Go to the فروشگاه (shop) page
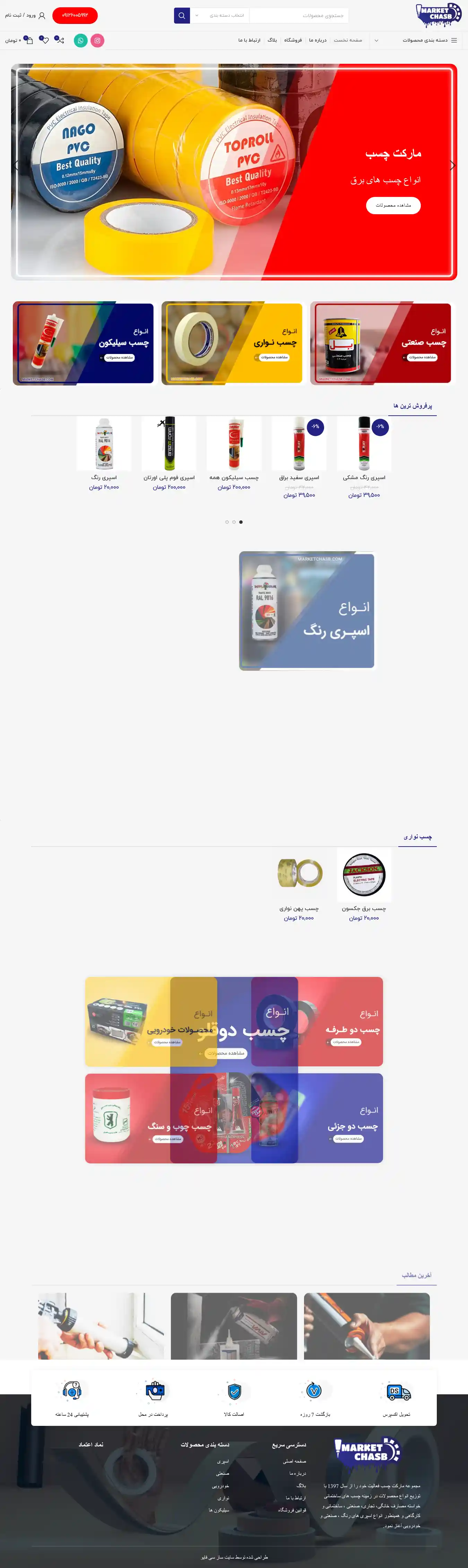The height and width of the screenshot is (1568, 468). click(x=293, y=40)
